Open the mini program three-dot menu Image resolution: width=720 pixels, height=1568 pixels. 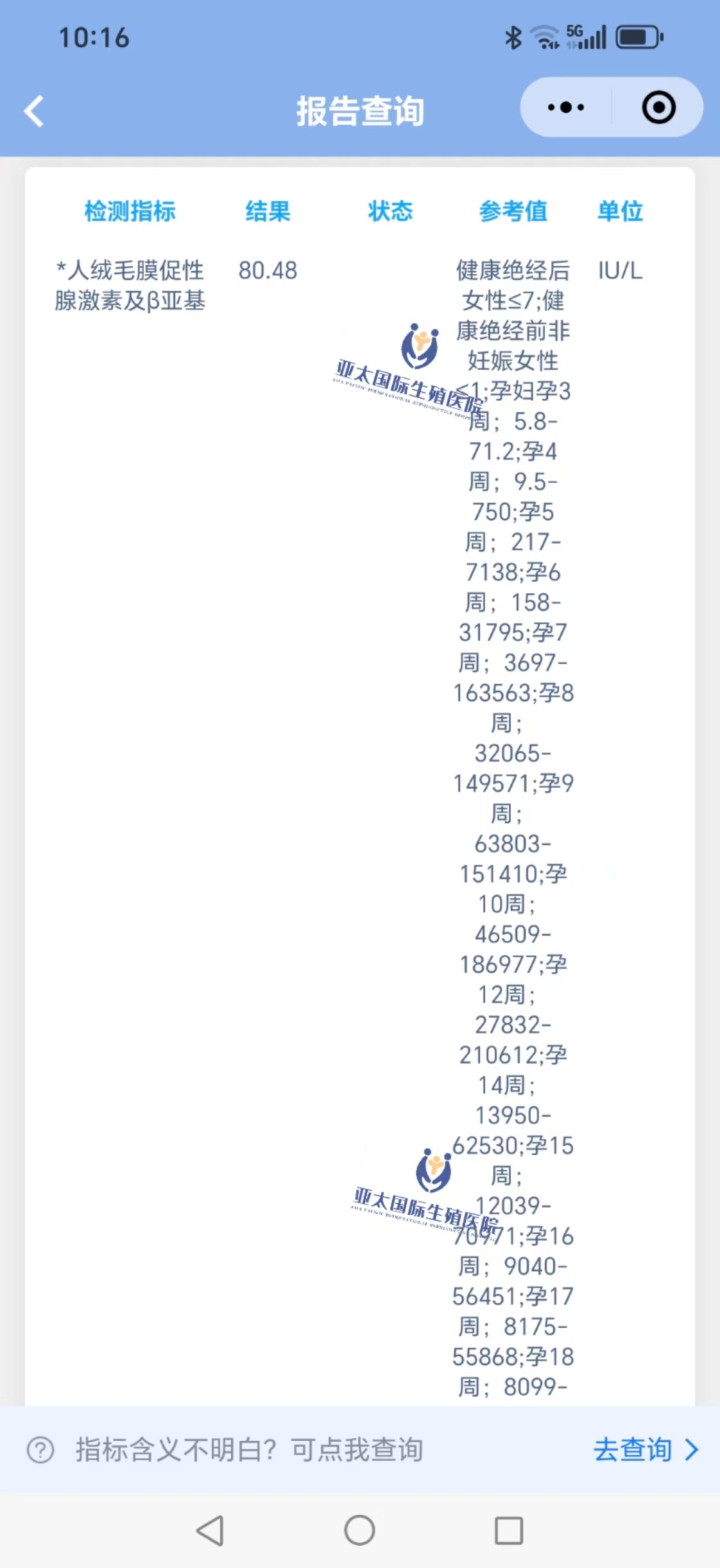point(566,107)
